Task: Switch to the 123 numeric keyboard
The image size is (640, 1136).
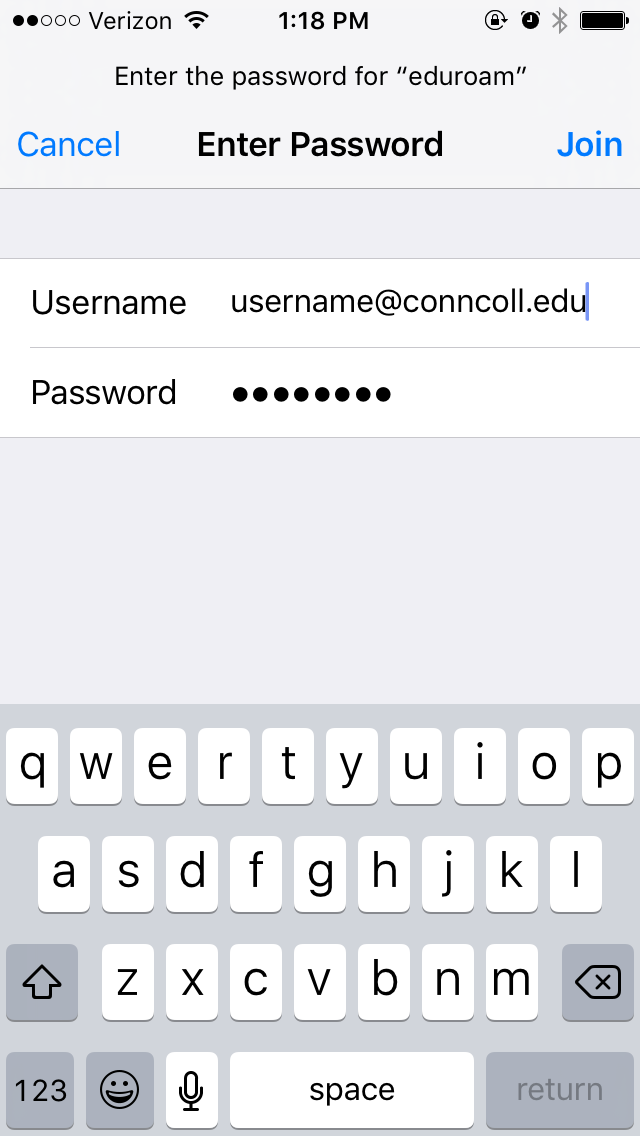Action: 41,1090
